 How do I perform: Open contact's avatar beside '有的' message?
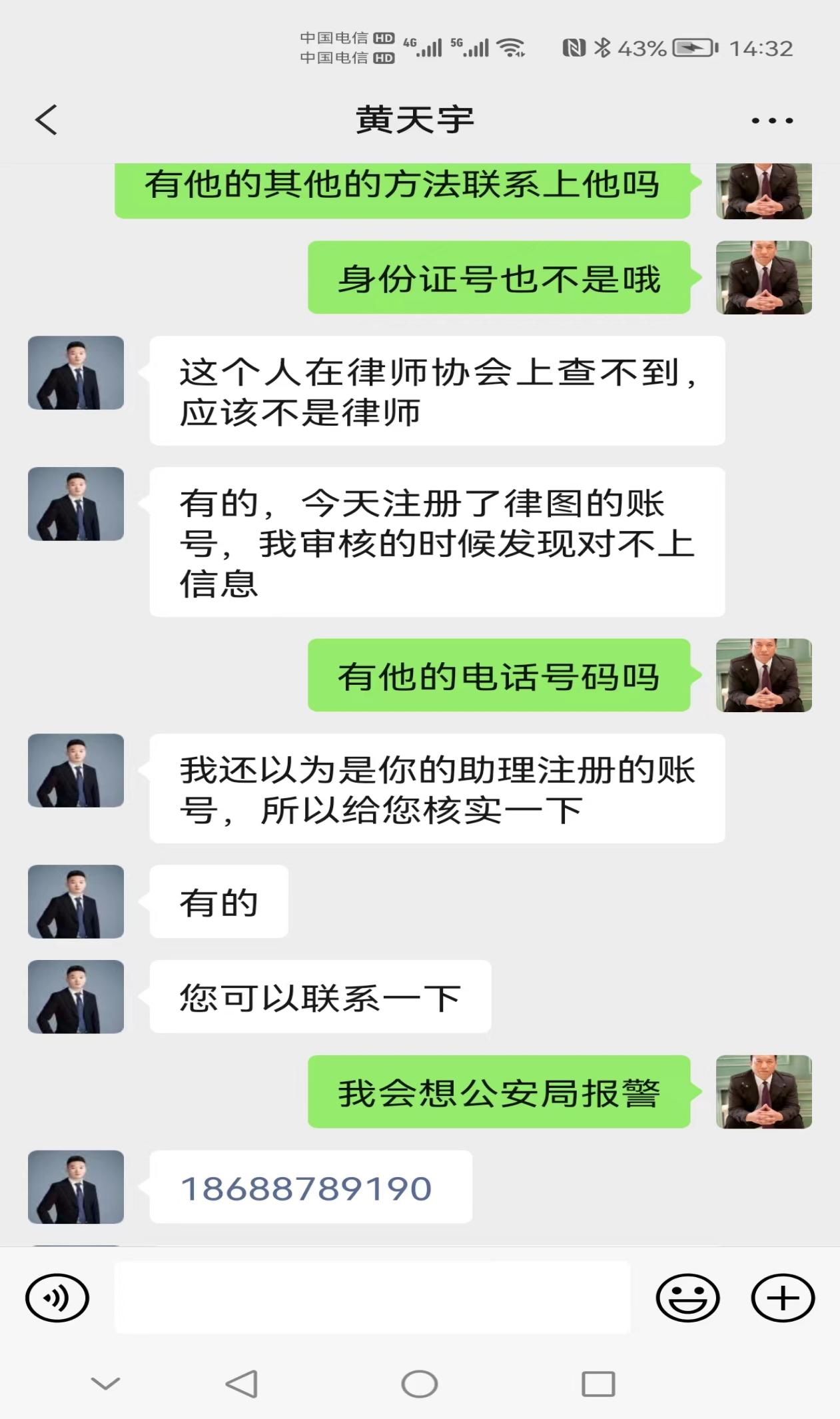click(x=76, y=901)
